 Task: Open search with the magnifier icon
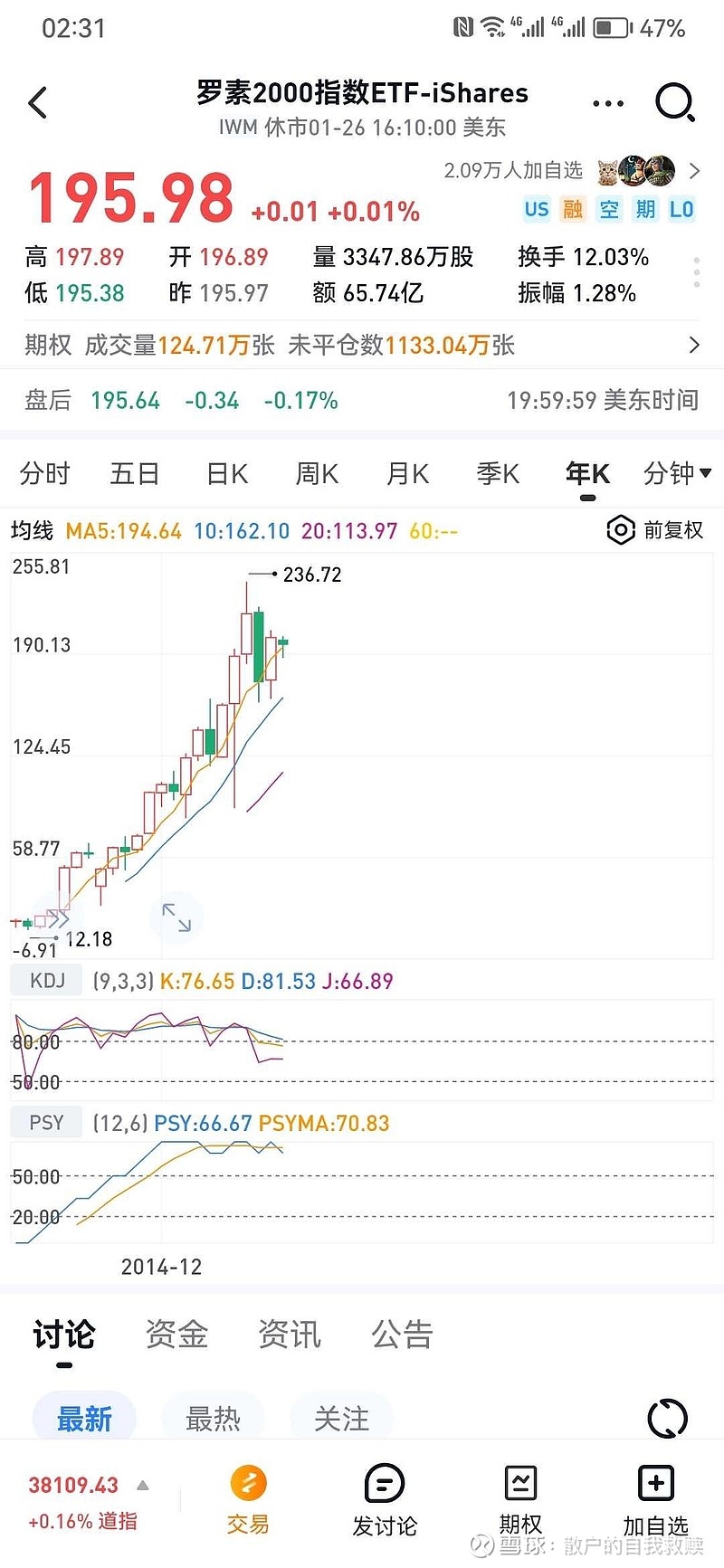point(675,103)
